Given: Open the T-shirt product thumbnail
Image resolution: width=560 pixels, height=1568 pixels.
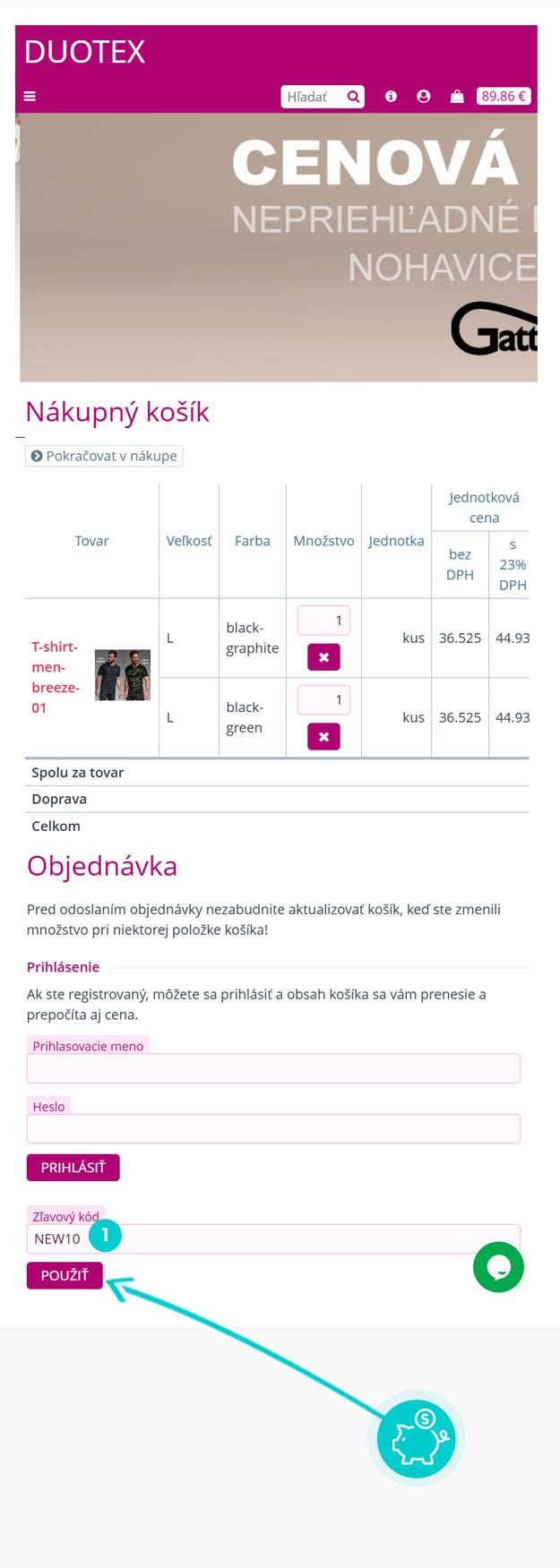Looking at the screenshot, I should pos(123,675).
